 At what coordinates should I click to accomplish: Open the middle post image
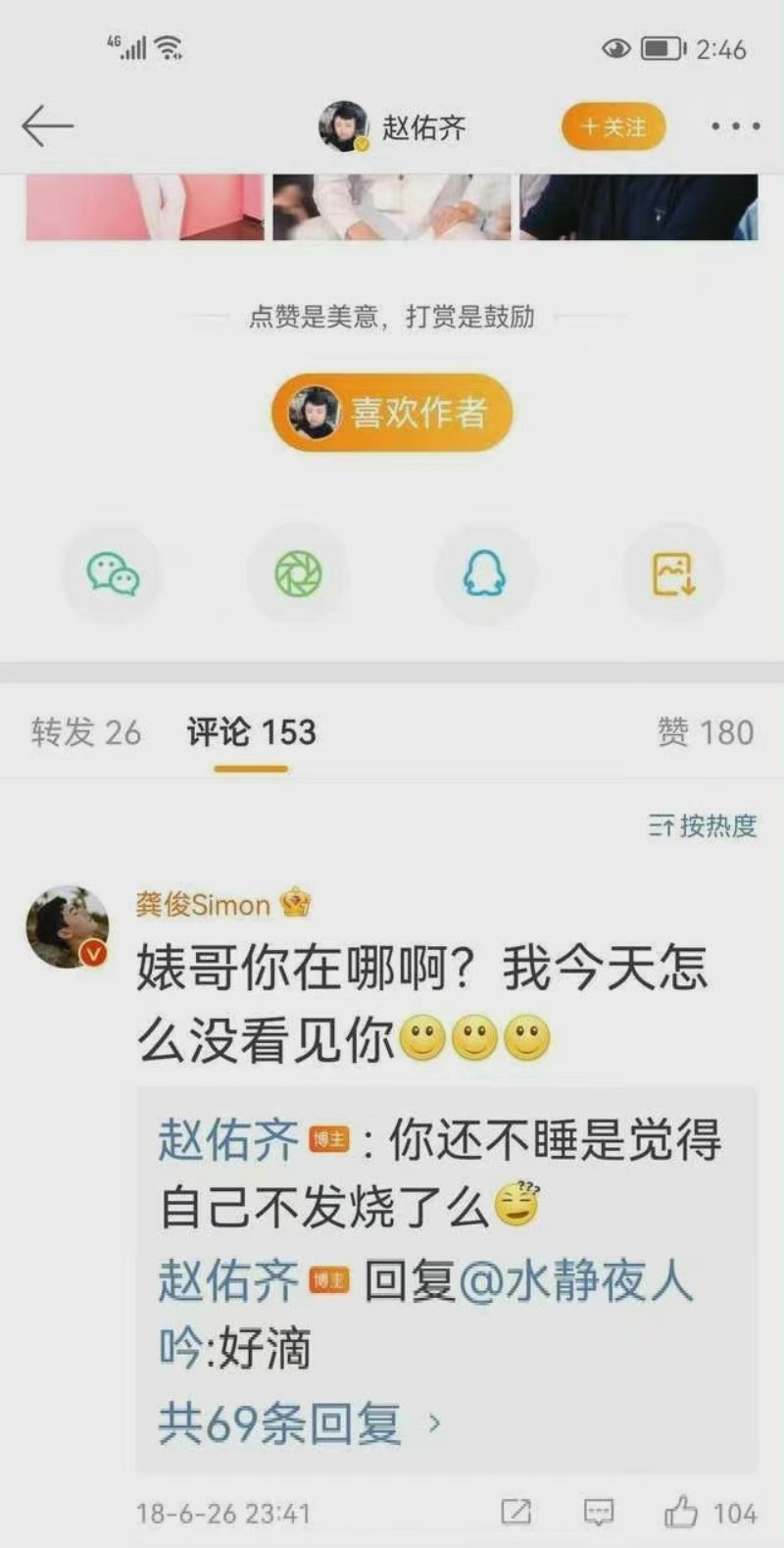coord(392,207)
